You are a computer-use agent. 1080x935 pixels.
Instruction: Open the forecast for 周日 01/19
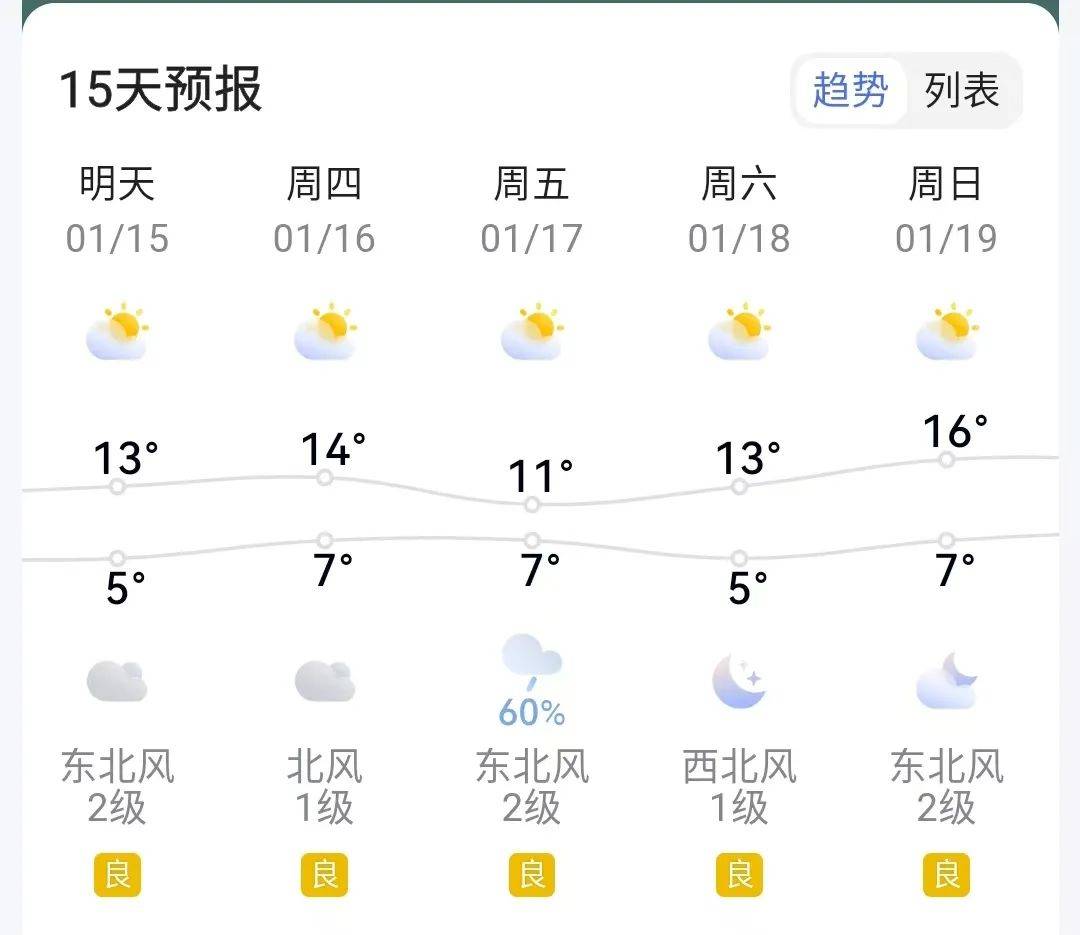[x=946, y=210]
